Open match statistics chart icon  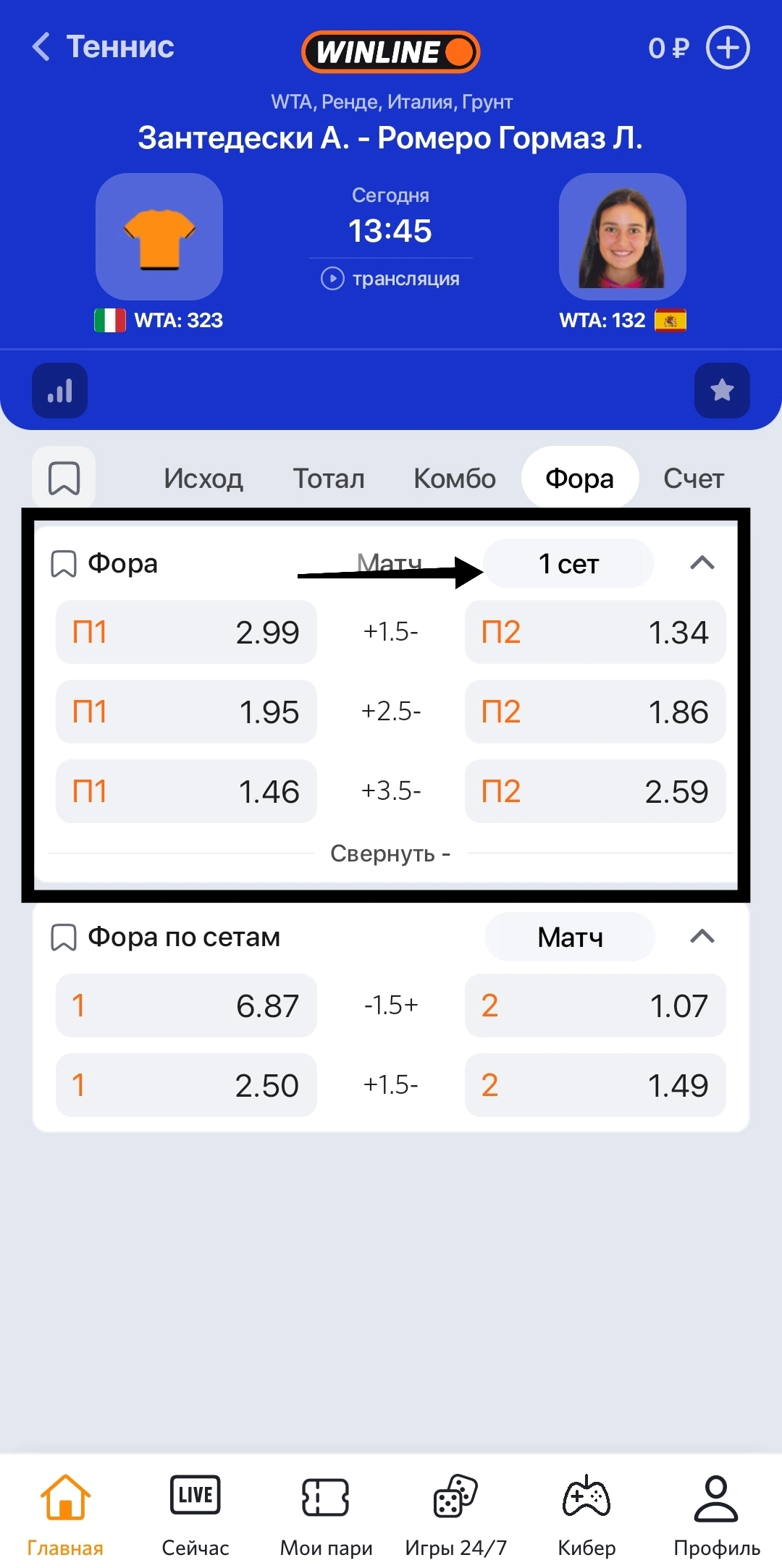59,391
